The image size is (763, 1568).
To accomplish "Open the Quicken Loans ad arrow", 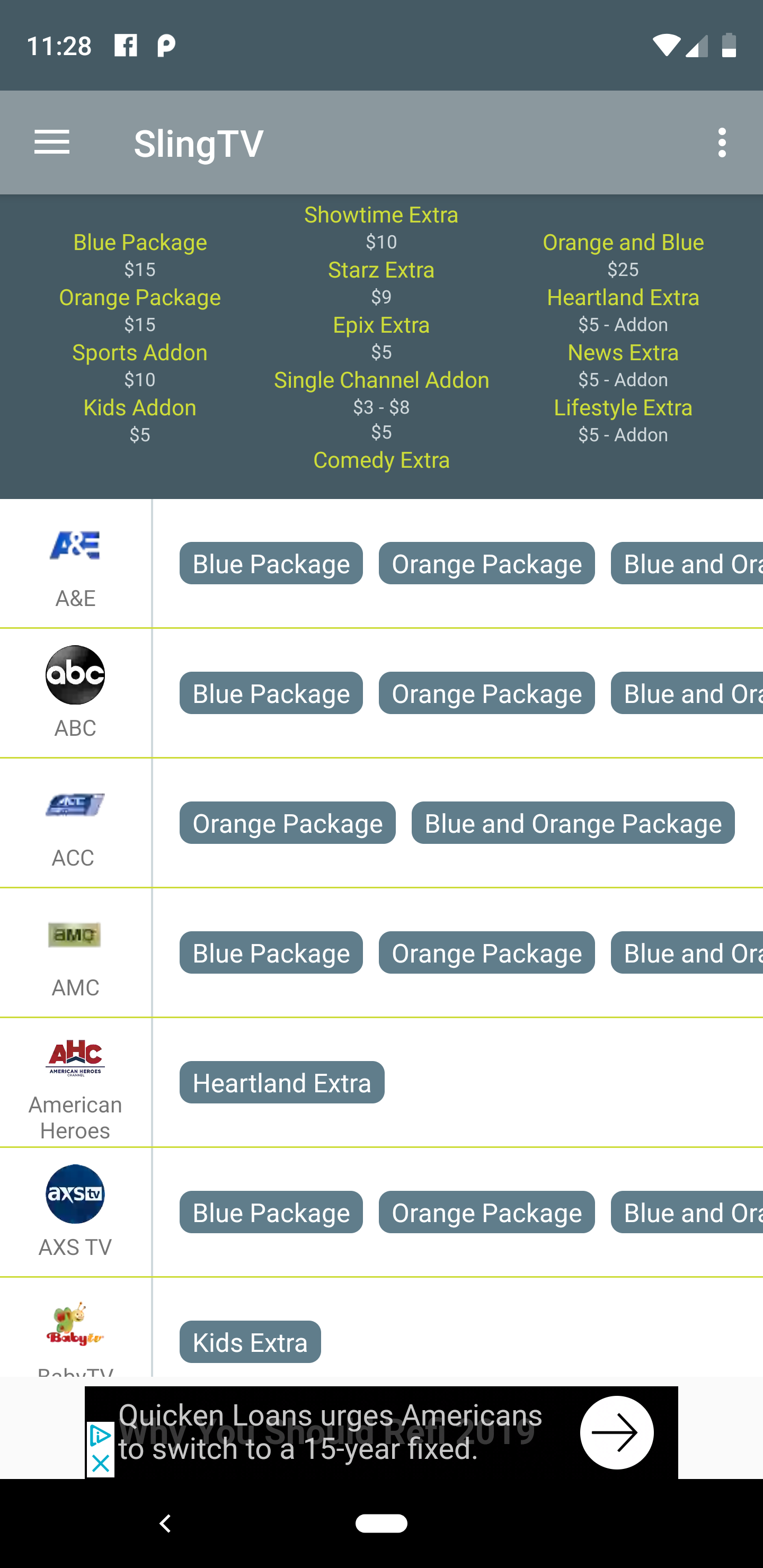I will [x=616, y=1432].
